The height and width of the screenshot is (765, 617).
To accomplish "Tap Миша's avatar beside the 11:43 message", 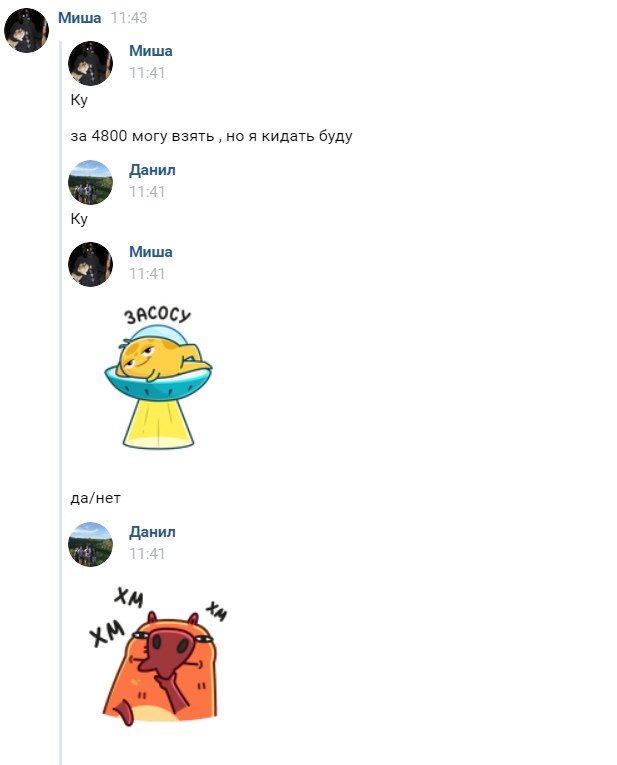I will tap(27, 31).
